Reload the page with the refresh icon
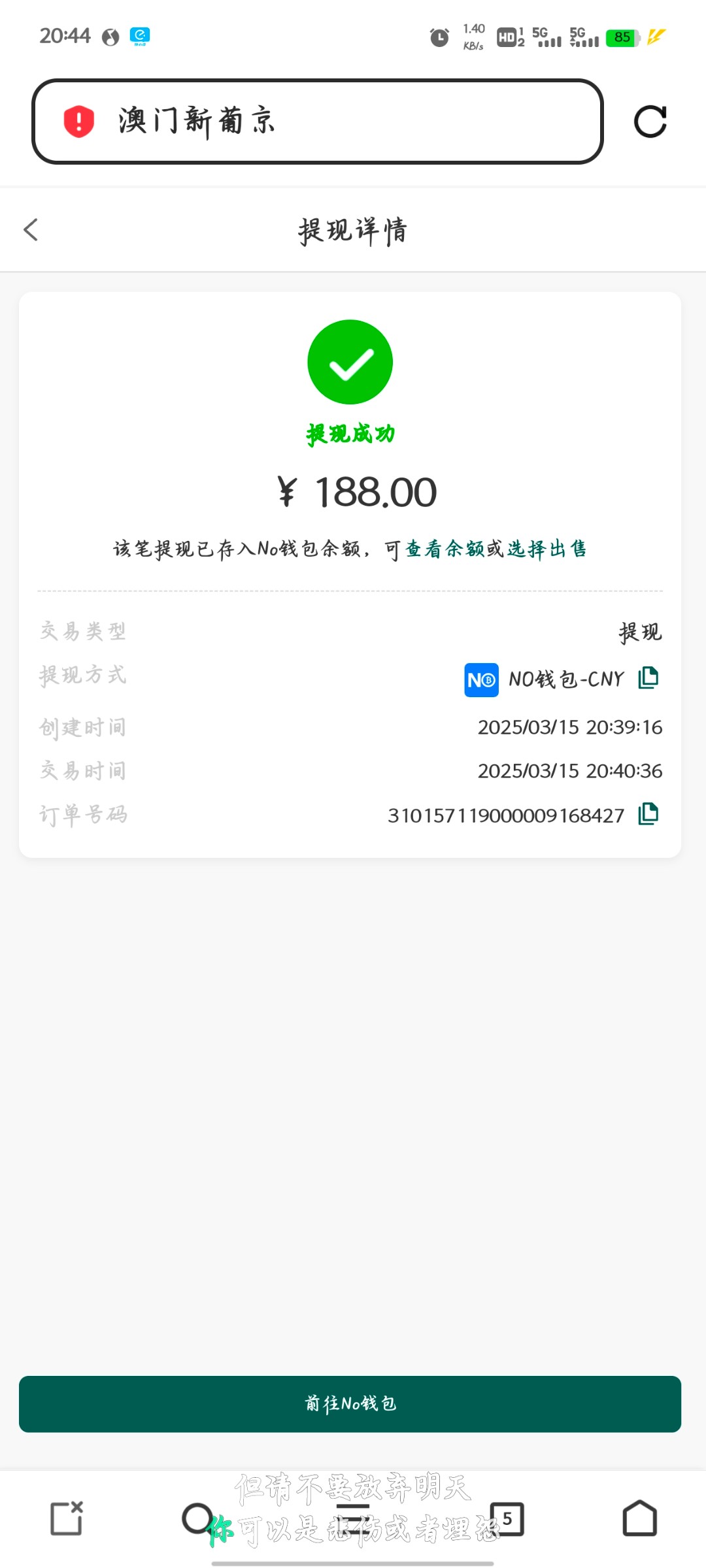 pos(650,122)
